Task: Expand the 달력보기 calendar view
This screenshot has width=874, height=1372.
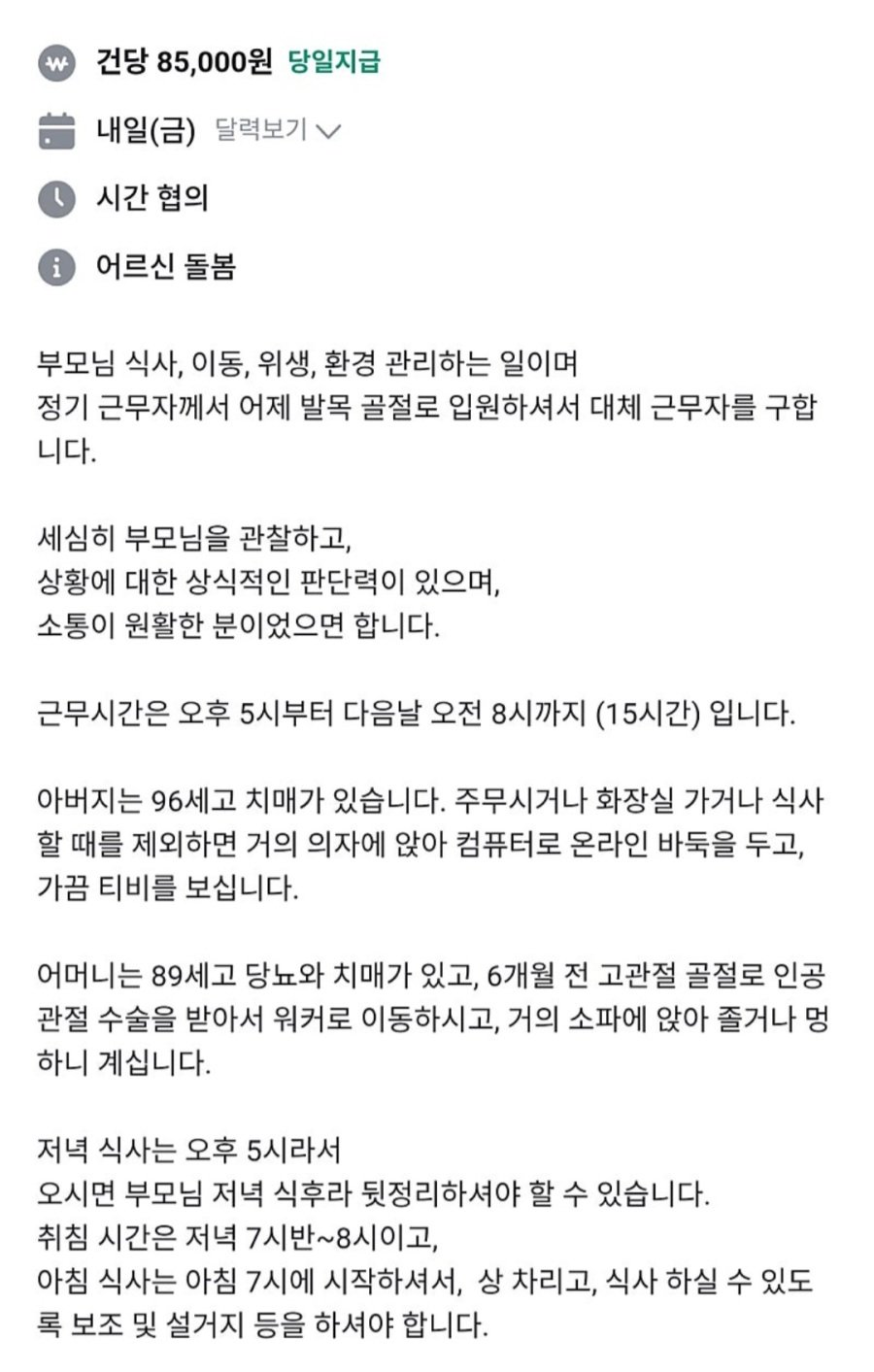Action: [277, 130]
